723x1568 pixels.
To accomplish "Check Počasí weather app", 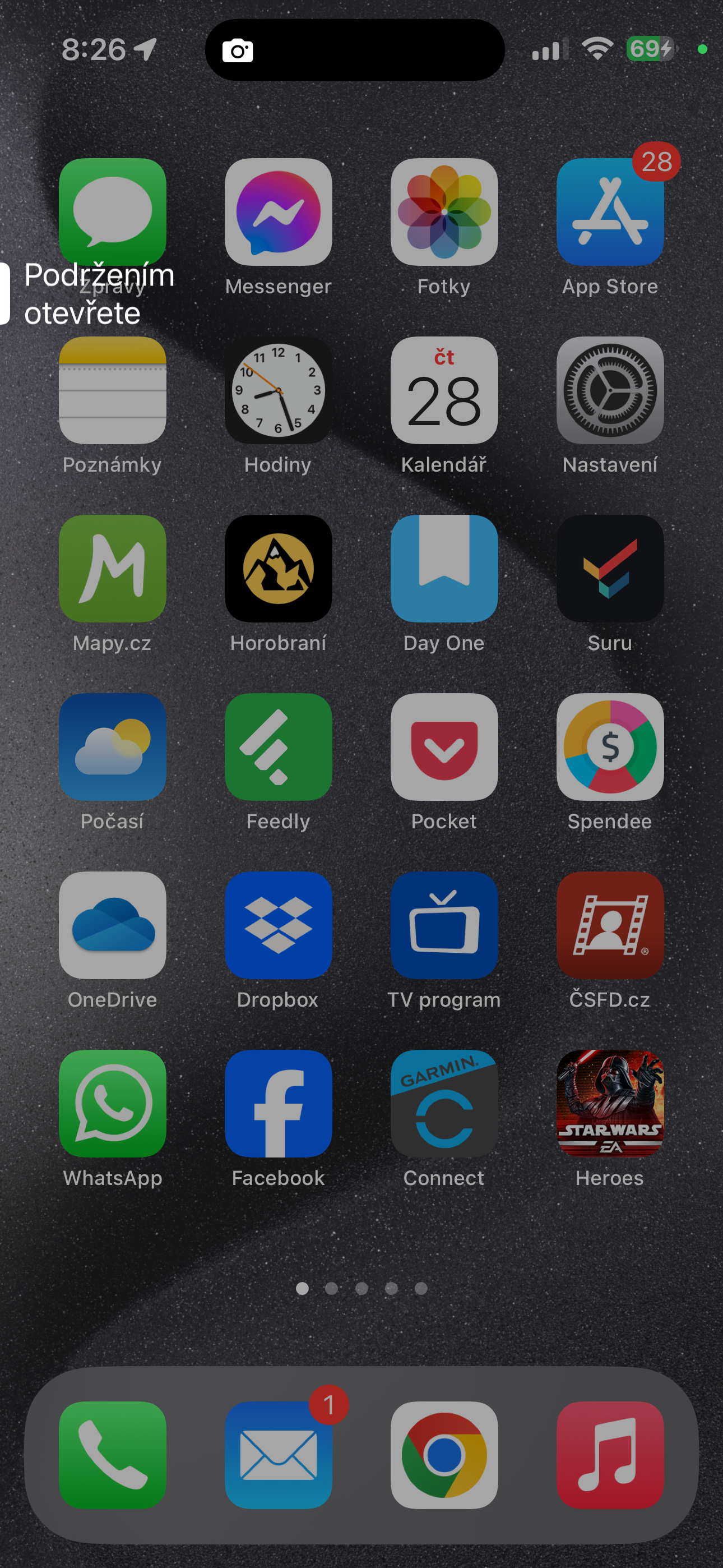I will click(x=113, y=747).
